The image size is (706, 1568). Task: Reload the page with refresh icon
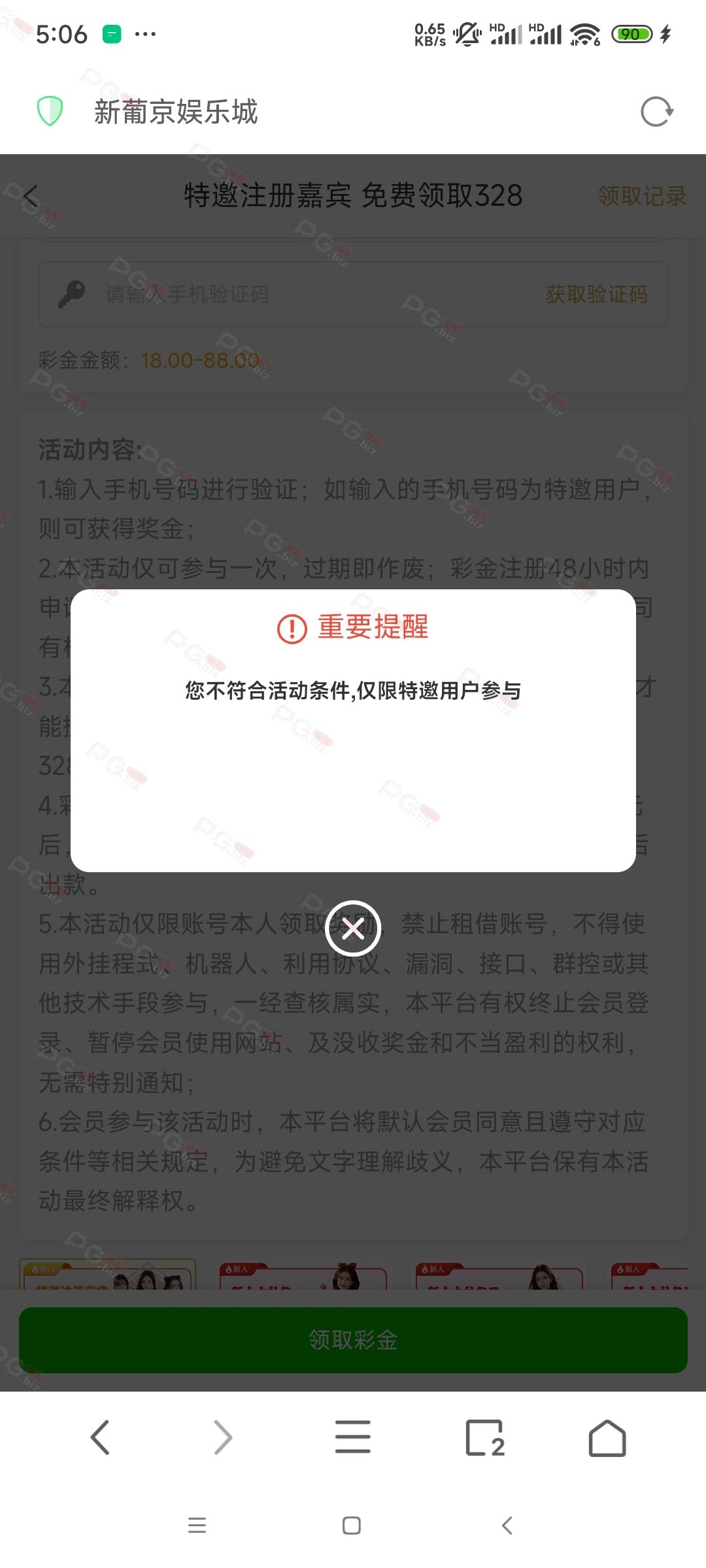pyautogui.click(x=656, y=112)
